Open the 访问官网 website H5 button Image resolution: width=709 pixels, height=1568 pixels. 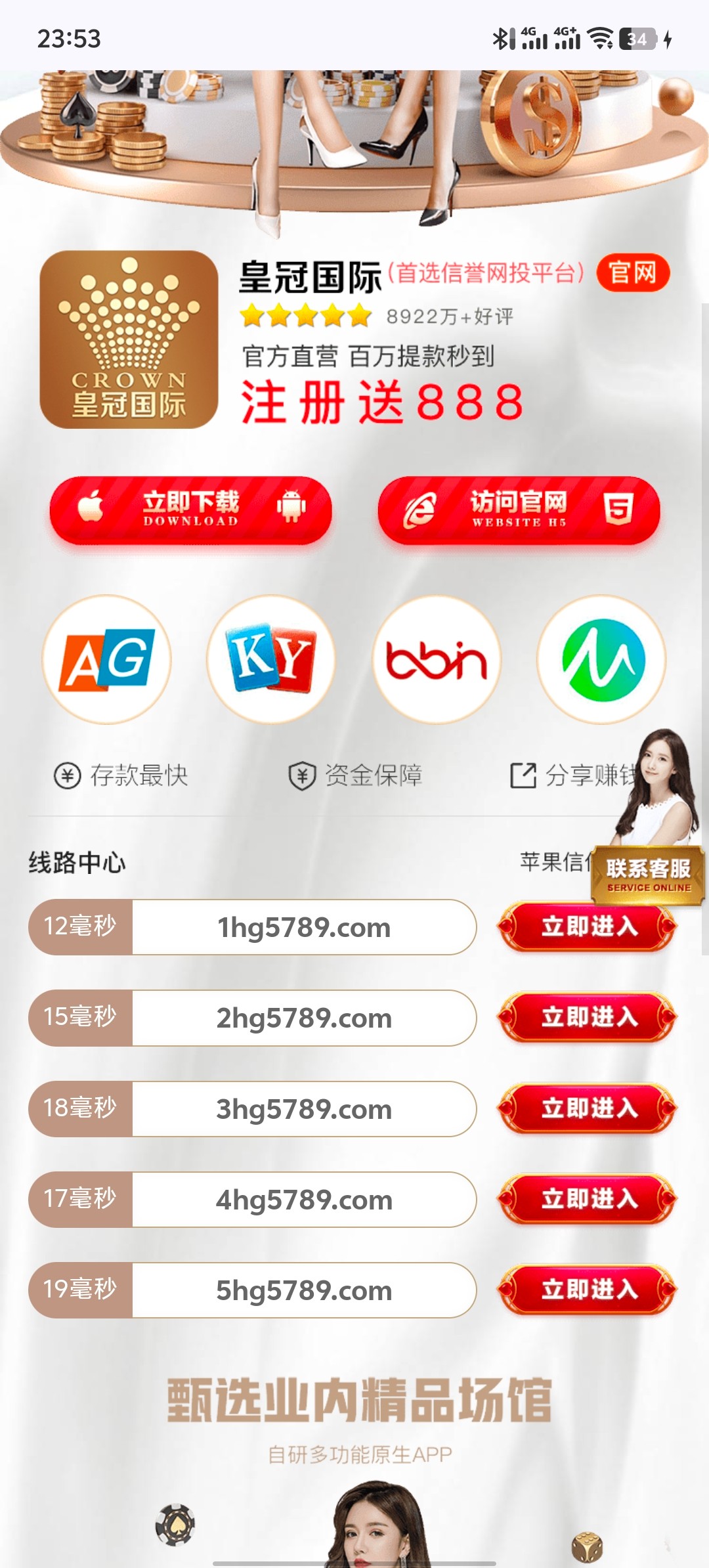519,510
